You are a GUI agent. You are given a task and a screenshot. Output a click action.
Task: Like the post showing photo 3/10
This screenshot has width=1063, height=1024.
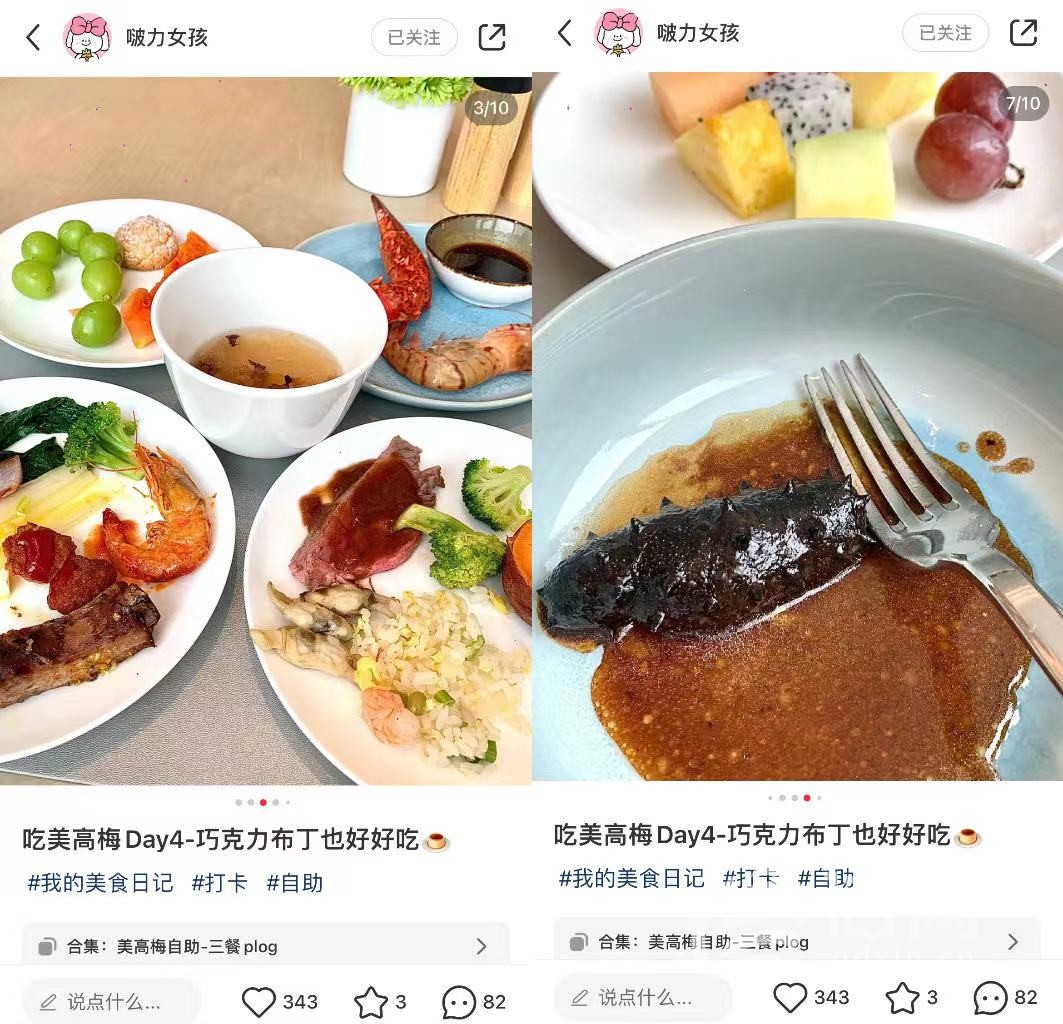tap(260, 1001)
